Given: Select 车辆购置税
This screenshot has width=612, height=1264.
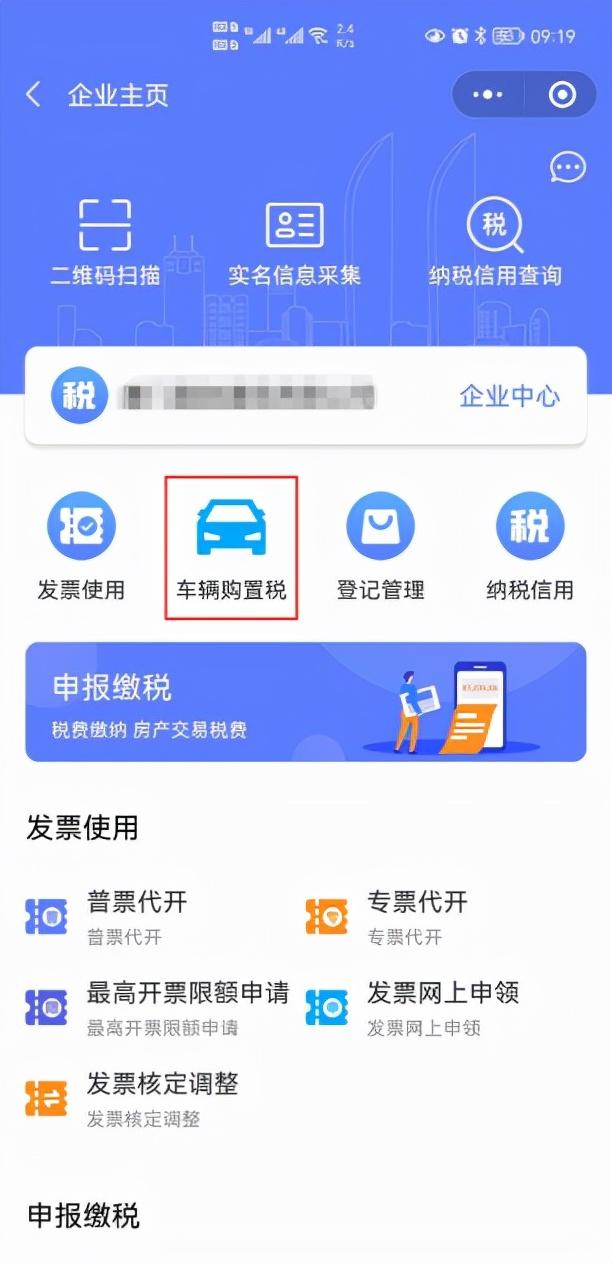Looking at the screenshot, I should (231, 546).
